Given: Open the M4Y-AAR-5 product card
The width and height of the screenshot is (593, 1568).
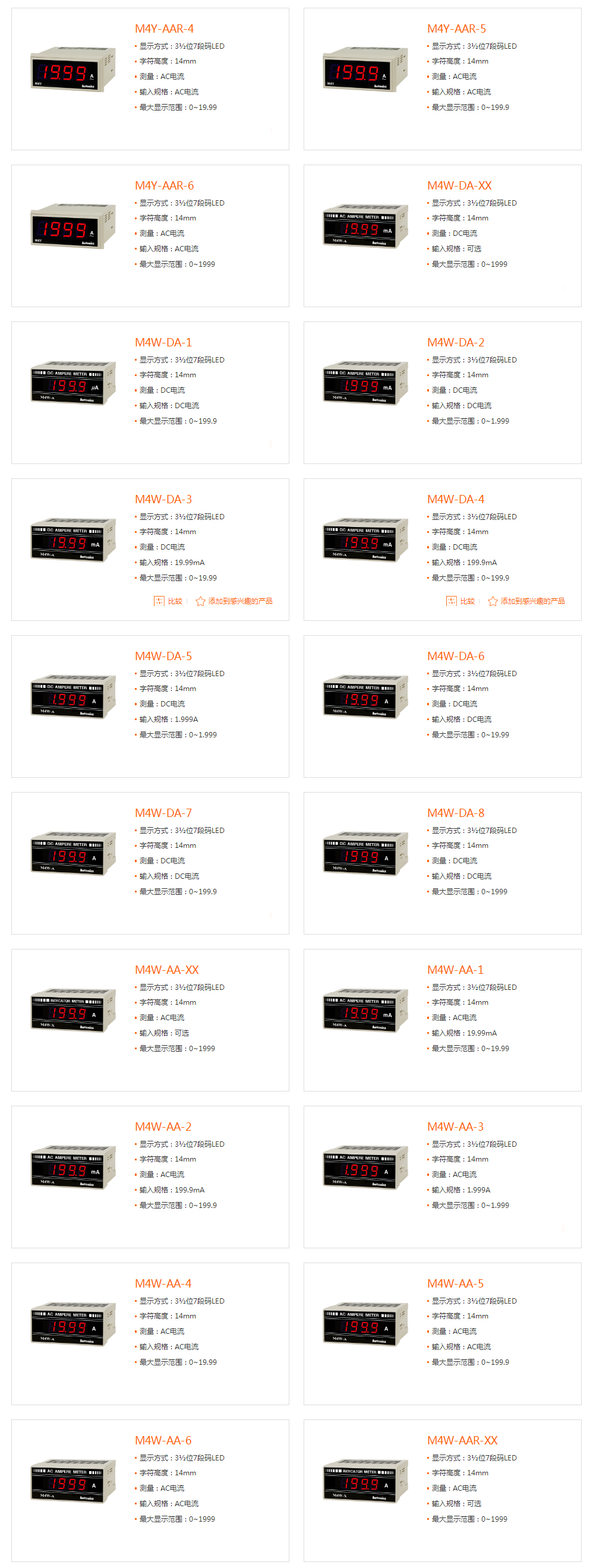Looking at the screenshot, I should (x=456, y=29).
